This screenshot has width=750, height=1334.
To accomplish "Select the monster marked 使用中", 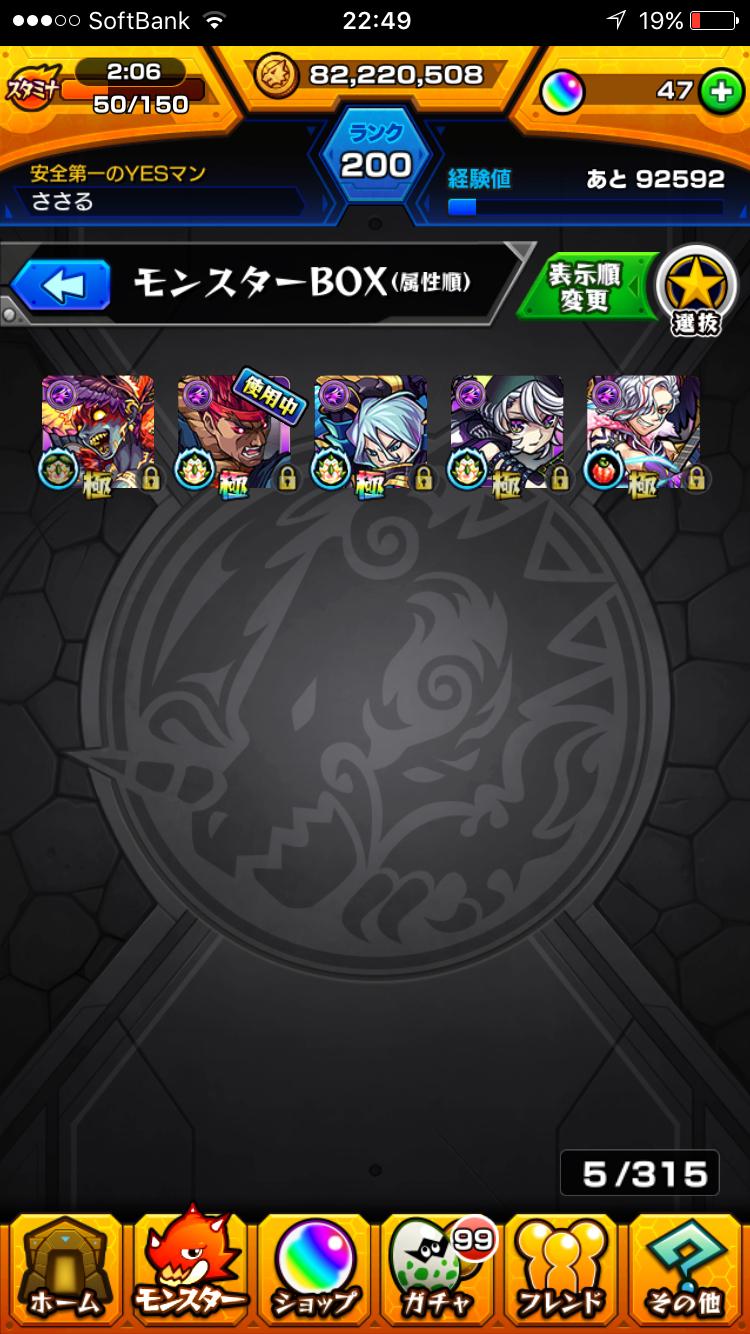I will click(x=234, y=432).
